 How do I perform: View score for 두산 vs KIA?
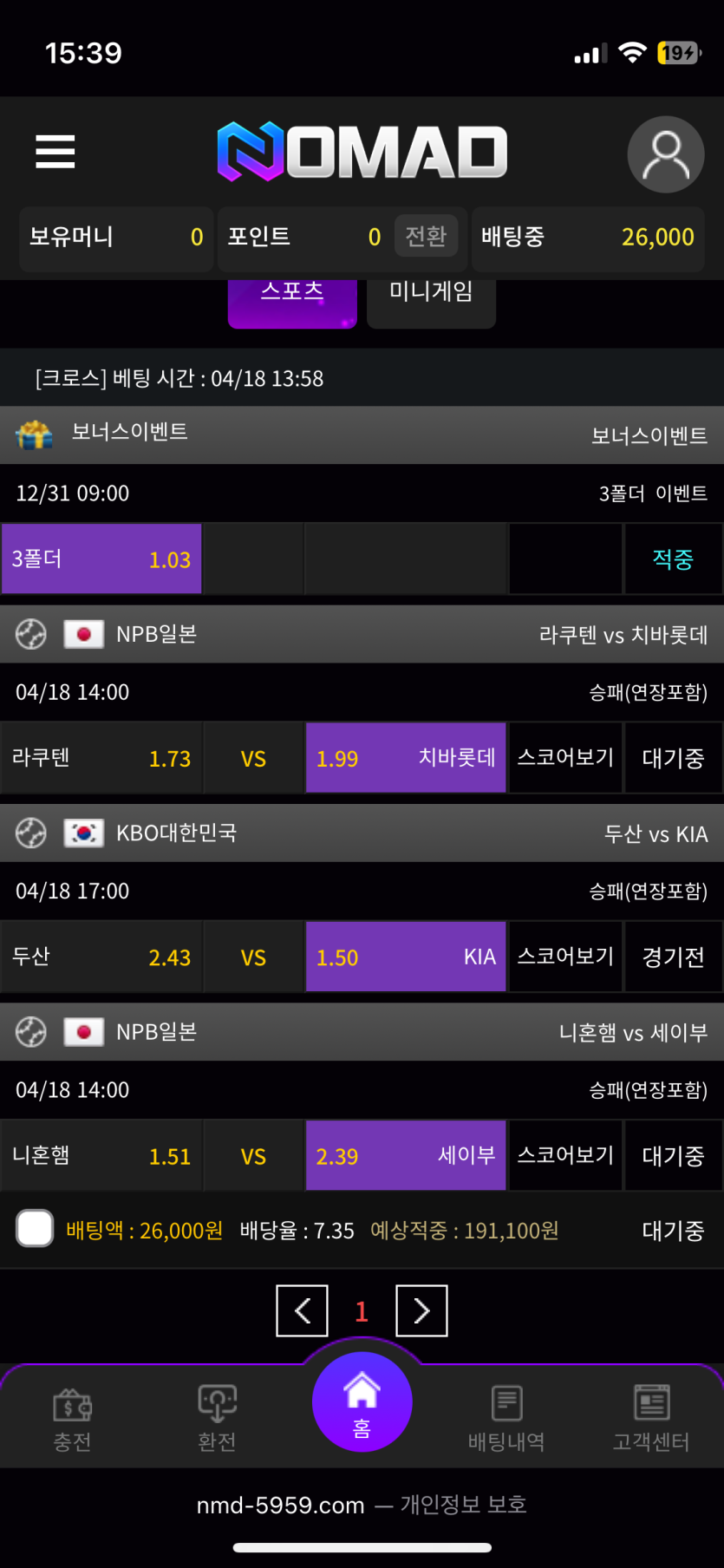(565, 957)
